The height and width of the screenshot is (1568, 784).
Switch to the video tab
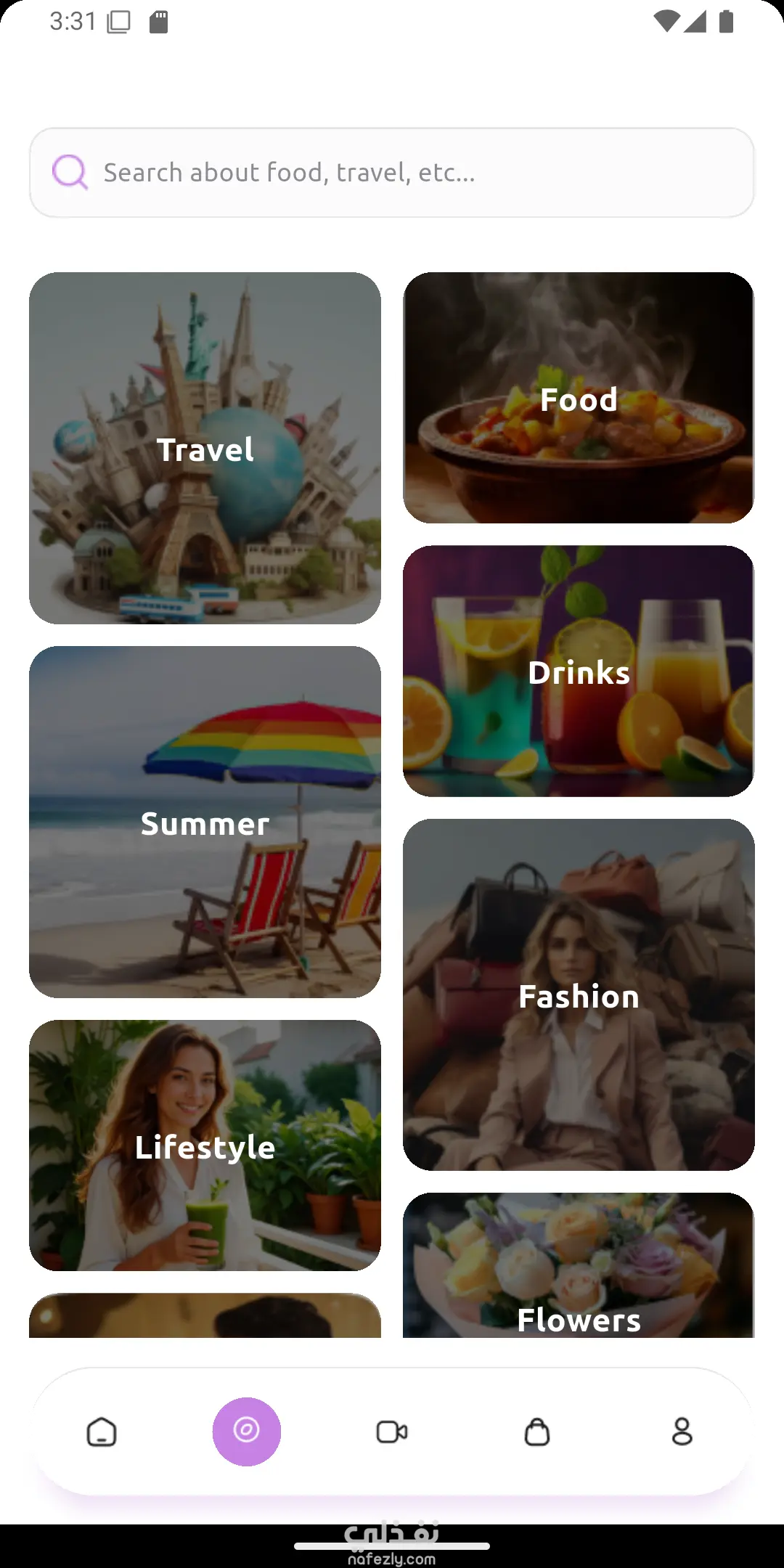click(392, 1432)
